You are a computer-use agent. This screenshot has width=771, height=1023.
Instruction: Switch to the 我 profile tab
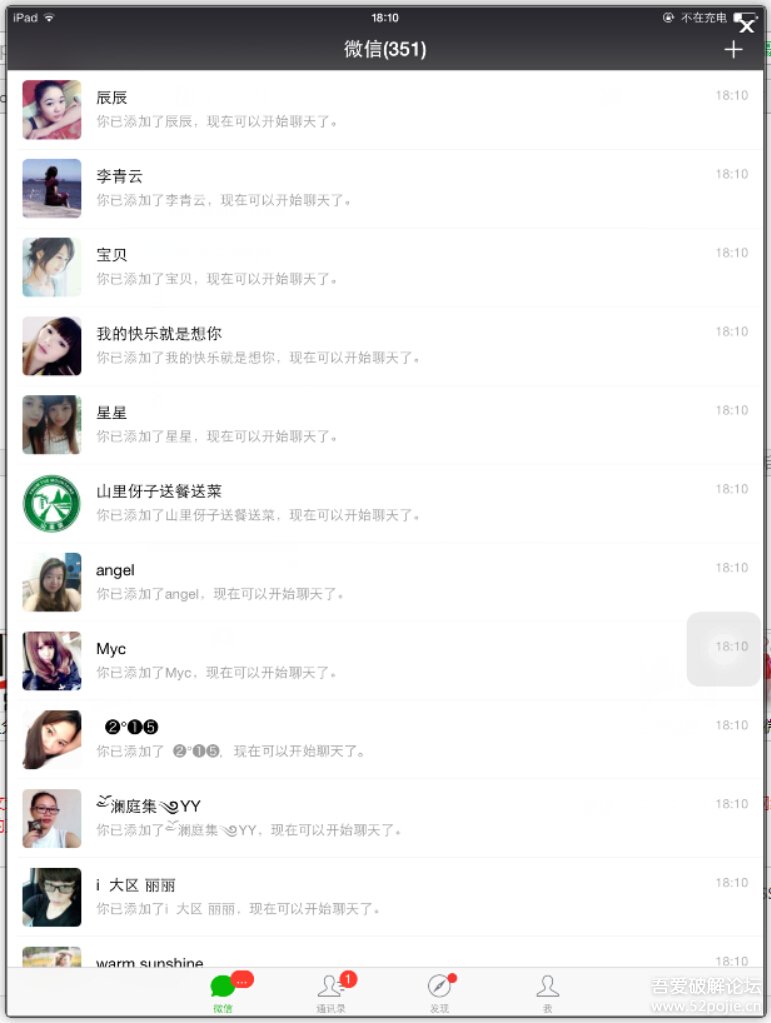[x=547, y=994]
